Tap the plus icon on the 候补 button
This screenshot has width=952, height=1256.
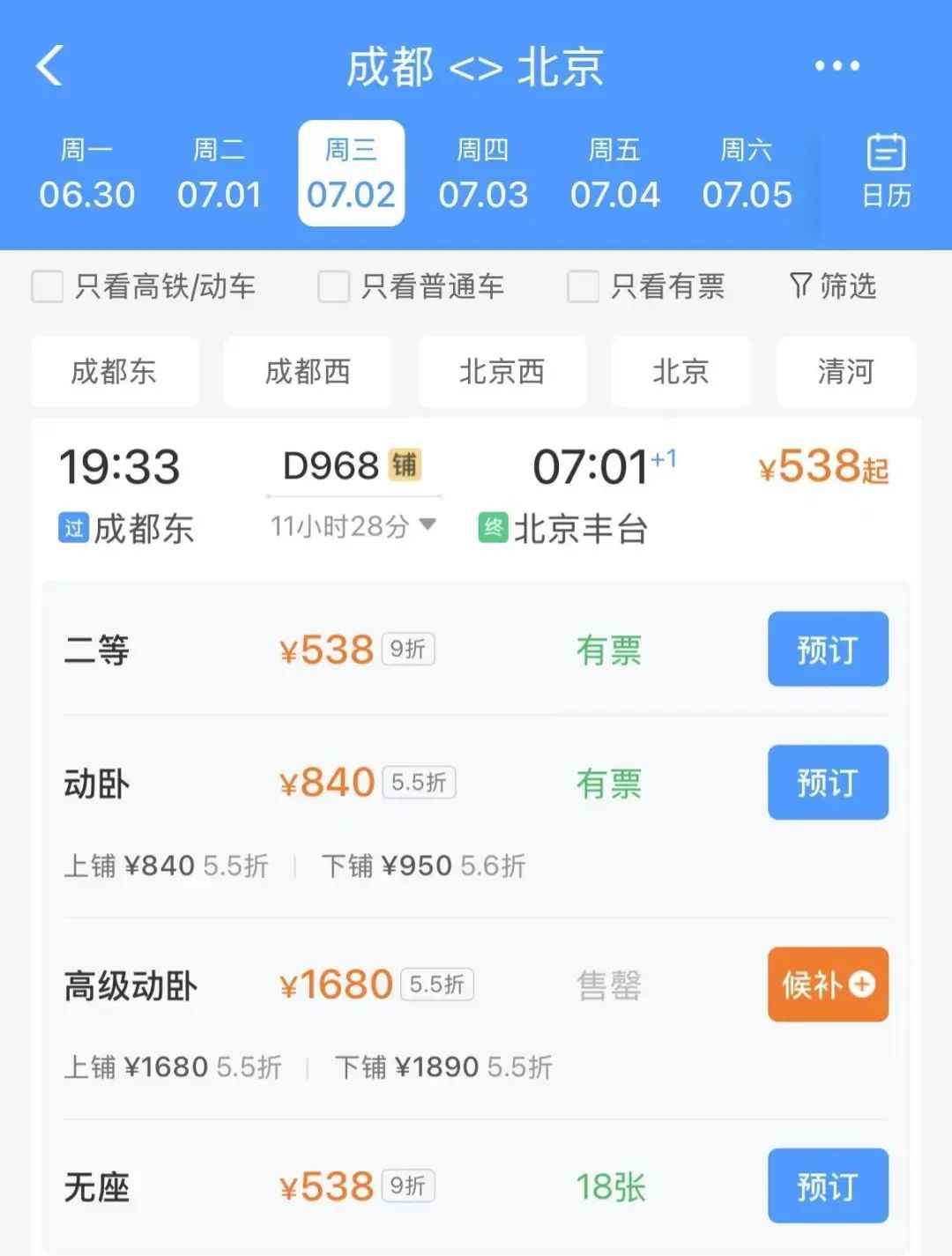862,985
